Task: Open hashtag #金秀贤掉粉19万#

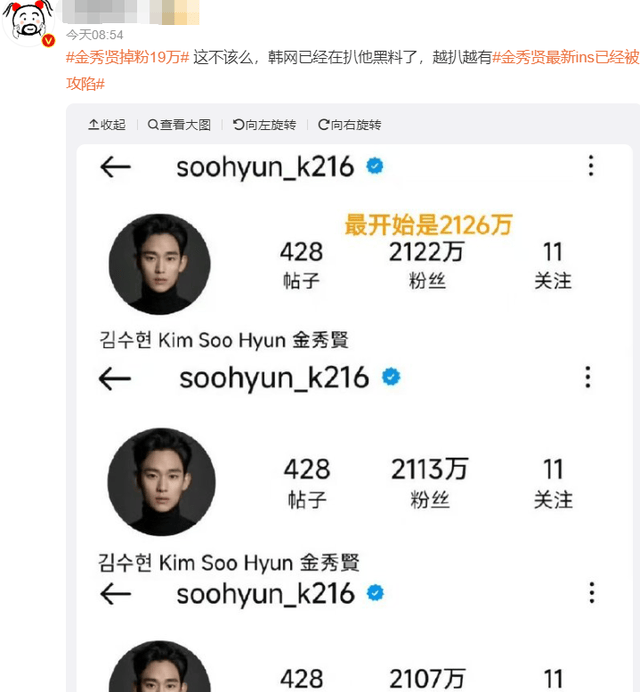Action: [x=127, y=57]
